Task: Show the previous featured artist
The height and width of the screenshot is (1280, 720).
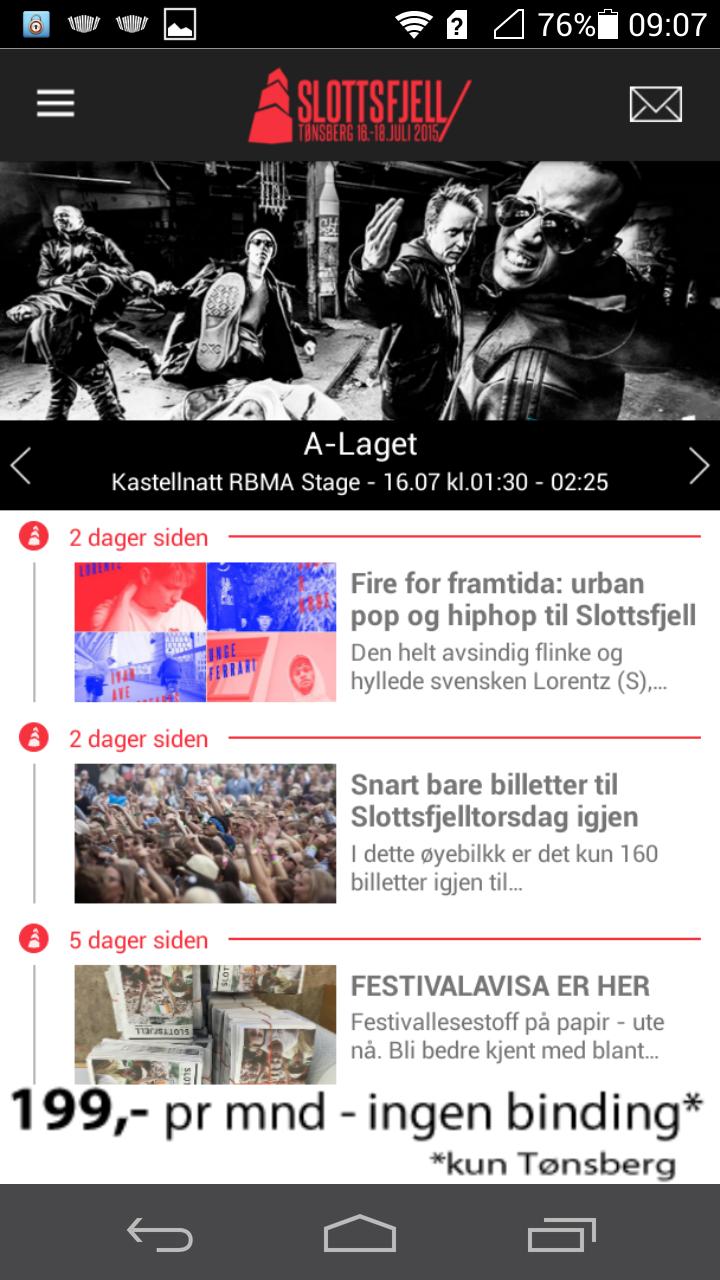Action: (22, 462)
